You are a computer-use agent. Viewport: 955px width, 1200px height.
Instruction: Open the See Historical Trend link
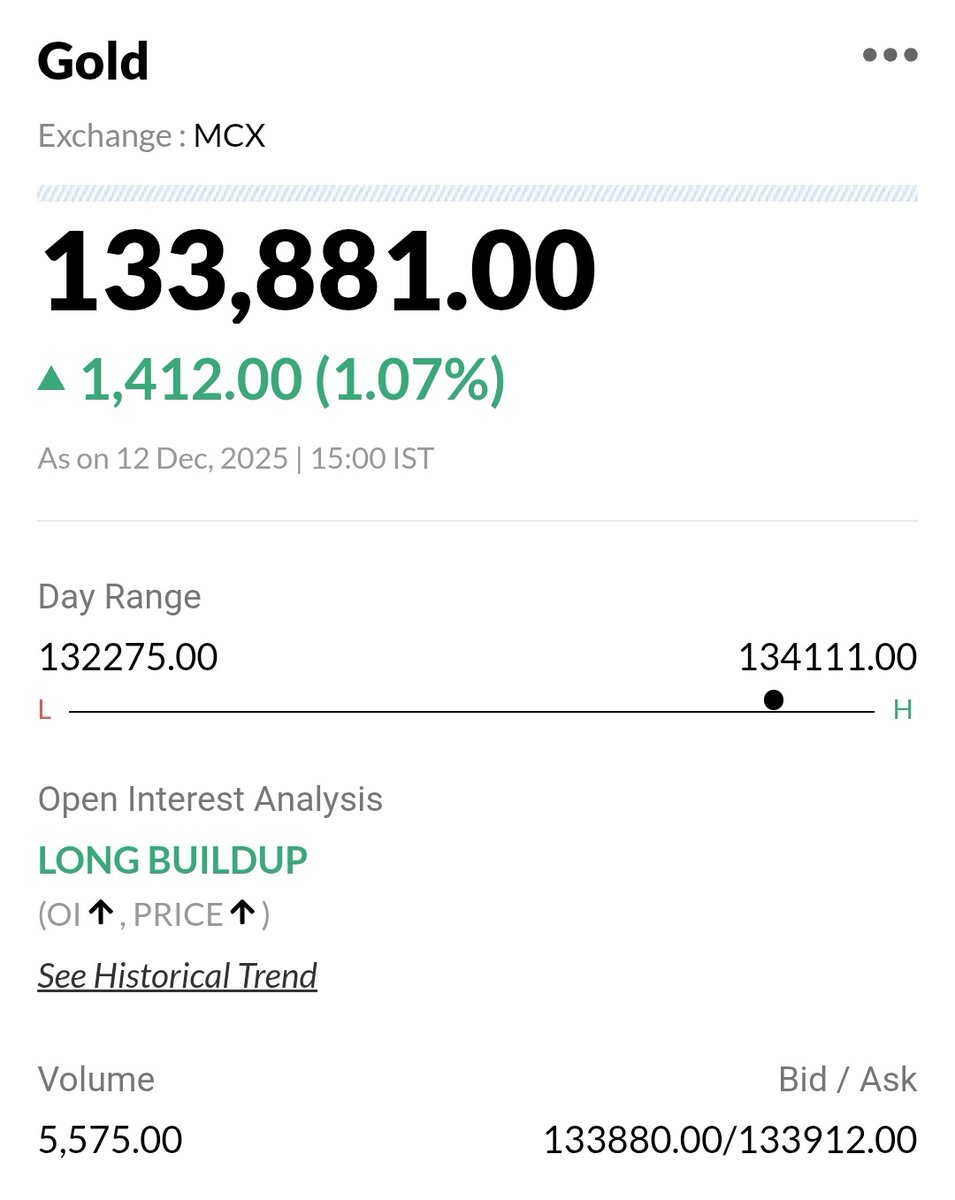pyautogui.click(x=177, y=975)
